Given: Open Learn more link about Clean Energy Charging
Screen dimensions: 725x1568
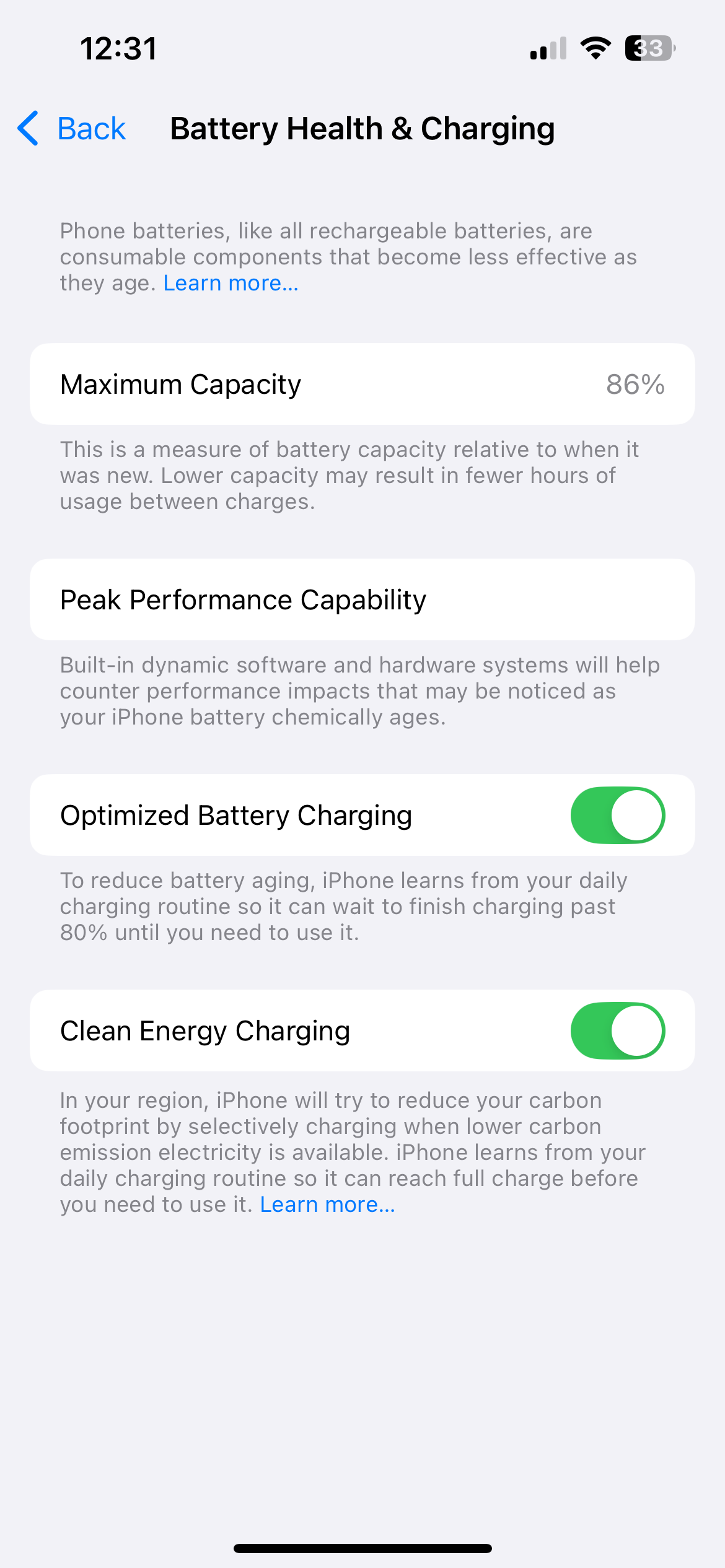Looking at the screenshot, I should 327,1204.
